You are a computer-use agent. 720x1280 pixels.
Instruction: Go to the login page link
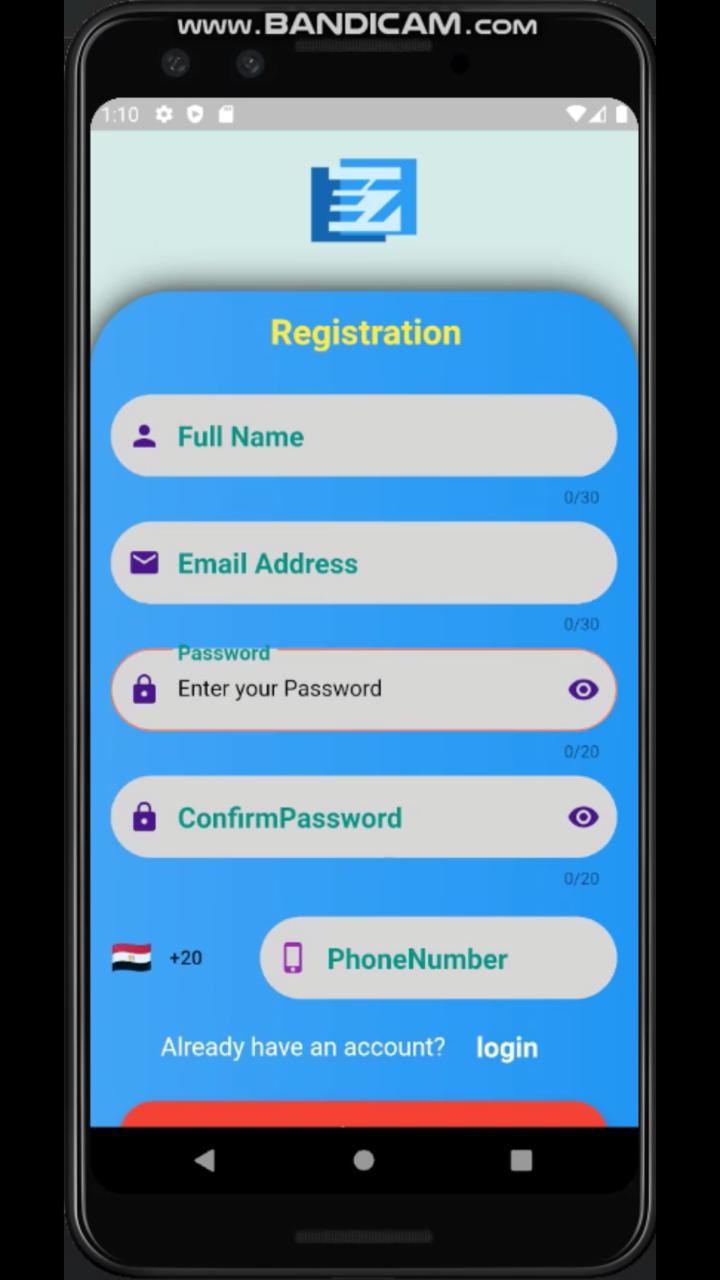[507, 1047]
